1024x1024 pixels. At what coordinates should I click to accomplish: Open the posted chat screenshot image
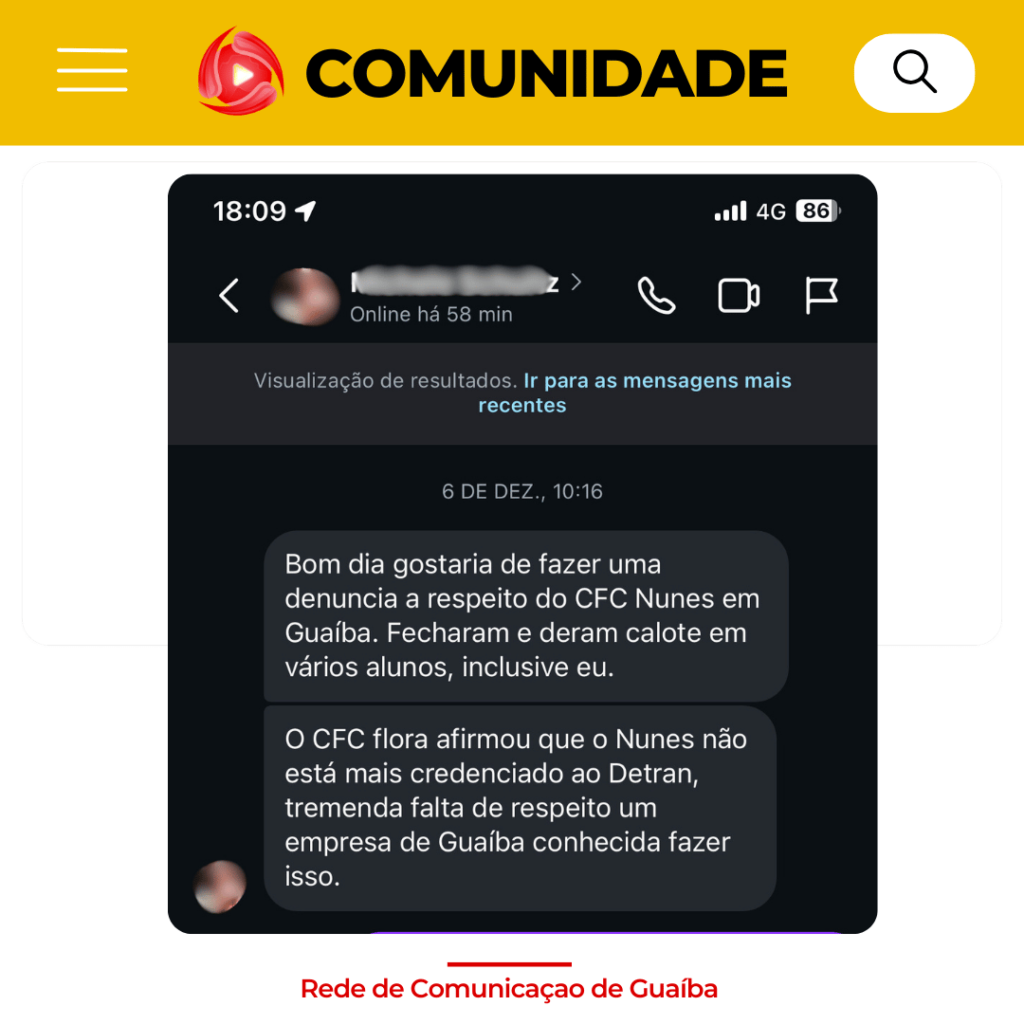pyautogui.click(x=522, y=553)
